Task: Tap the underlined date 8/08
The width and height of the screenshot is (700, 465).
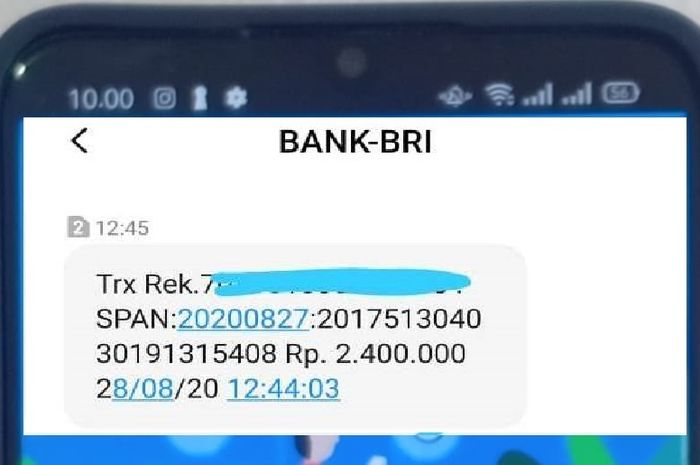Action: 142,389
